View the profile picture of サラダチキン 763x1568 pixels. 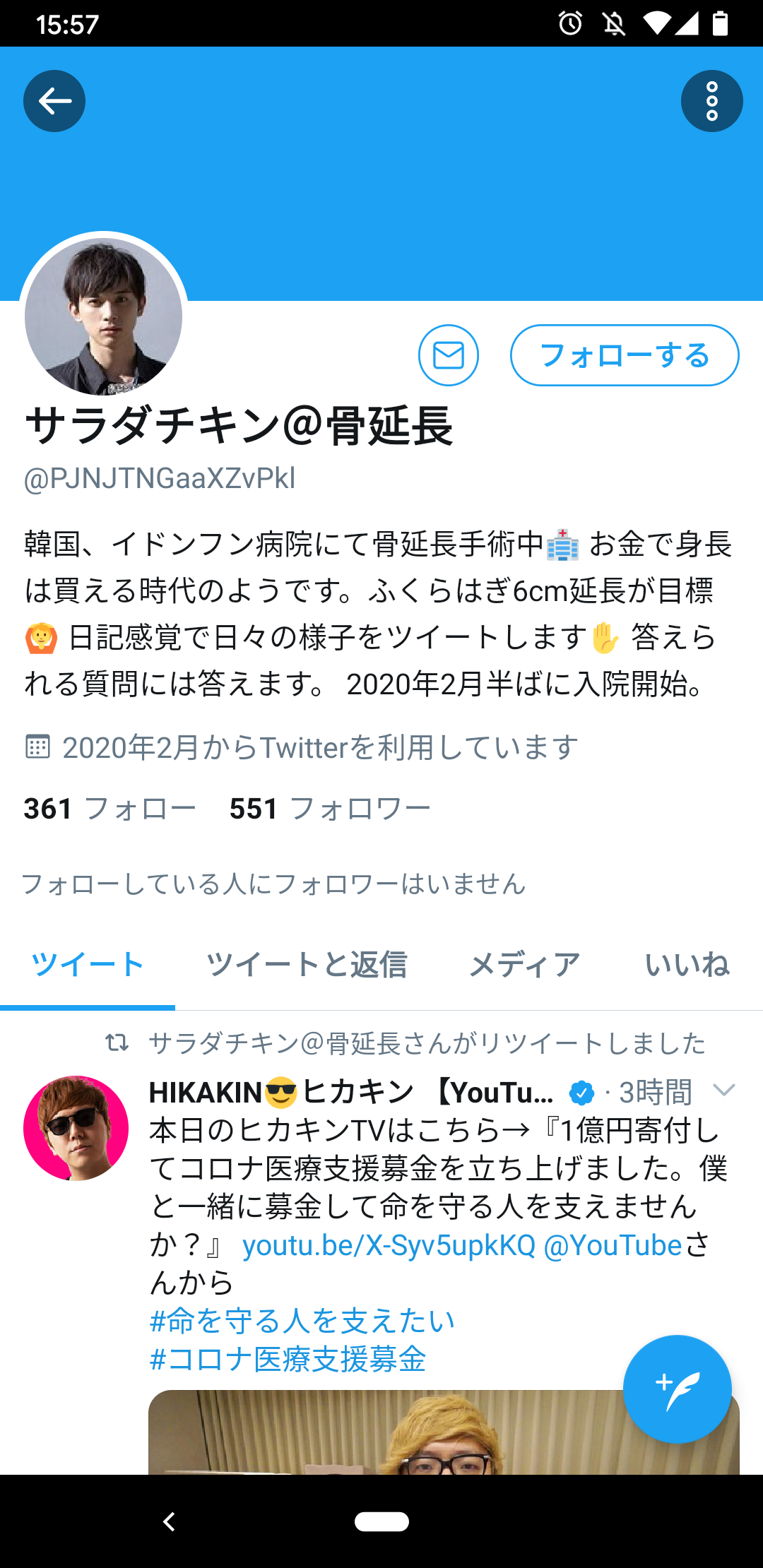104,316
